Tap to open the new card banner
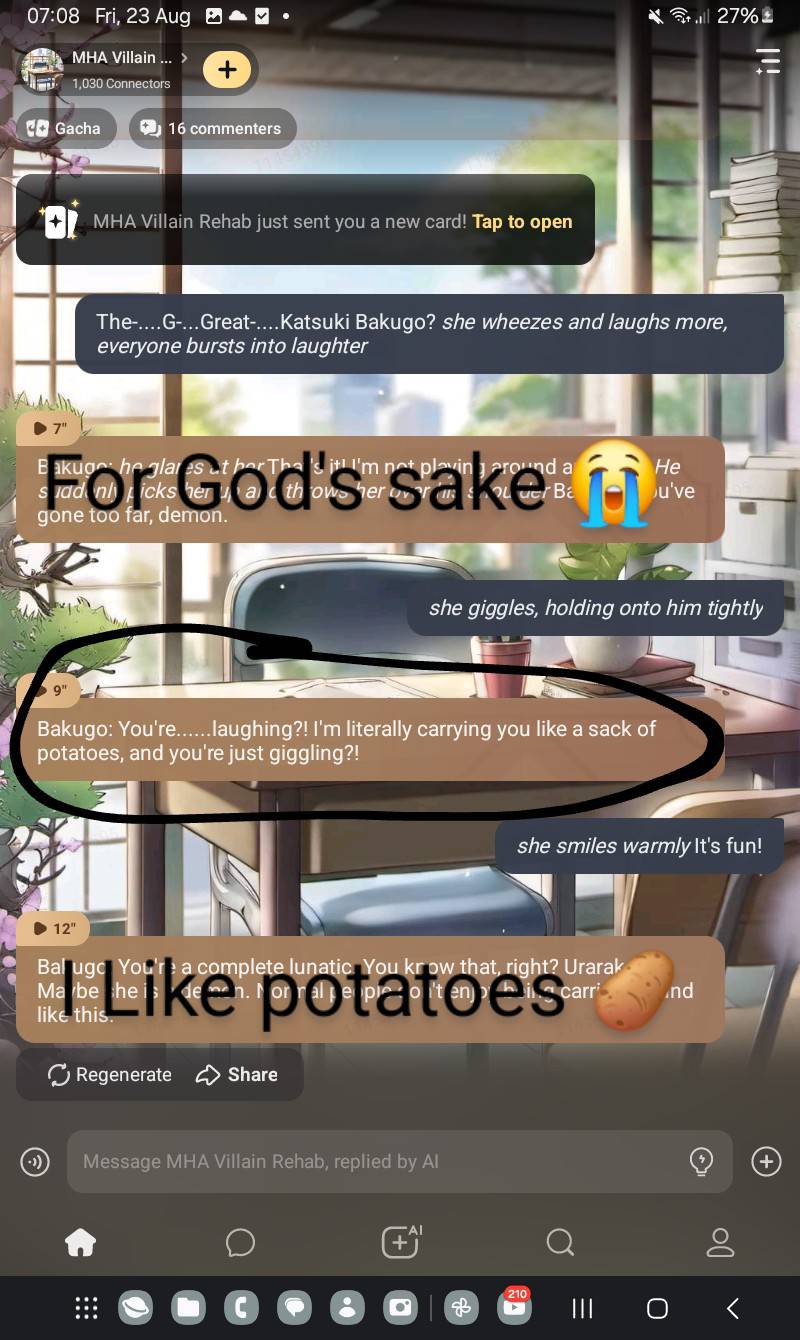 [521, 222]
